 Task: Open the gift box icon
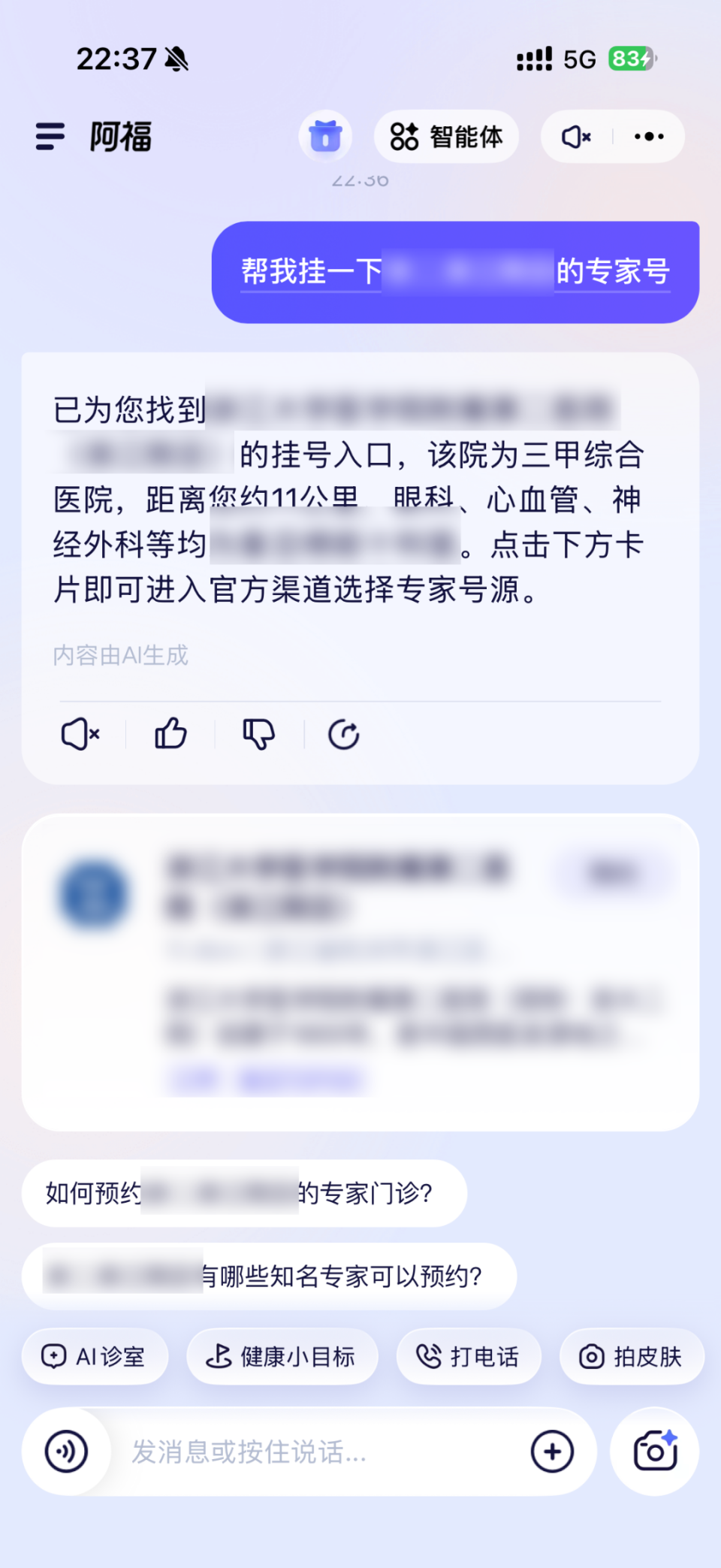click(x=325, y=137)
